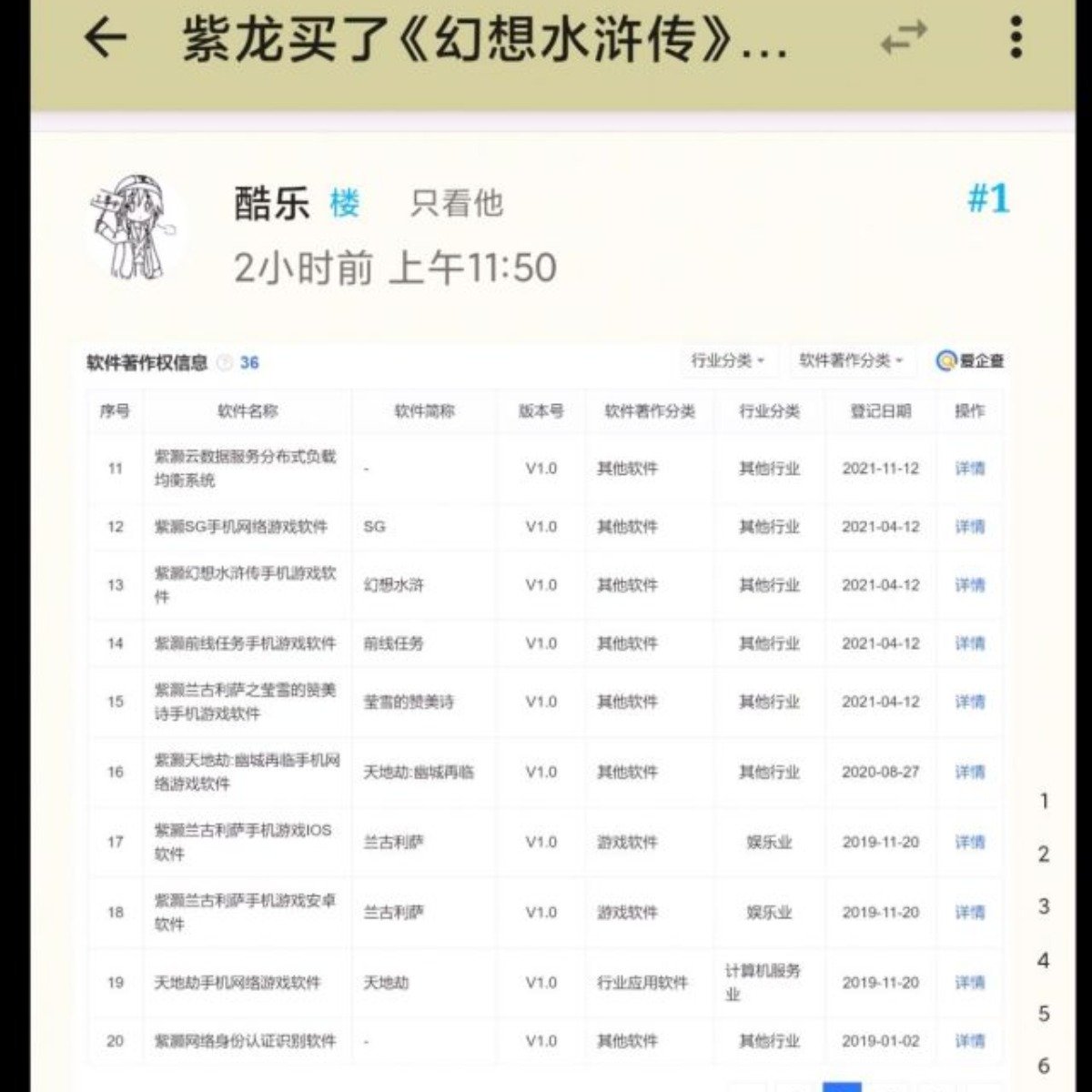The height and width of the screenshot is (1092, 1092).
Task: Open the overflow menu
Action: (x=1016, y=38)
